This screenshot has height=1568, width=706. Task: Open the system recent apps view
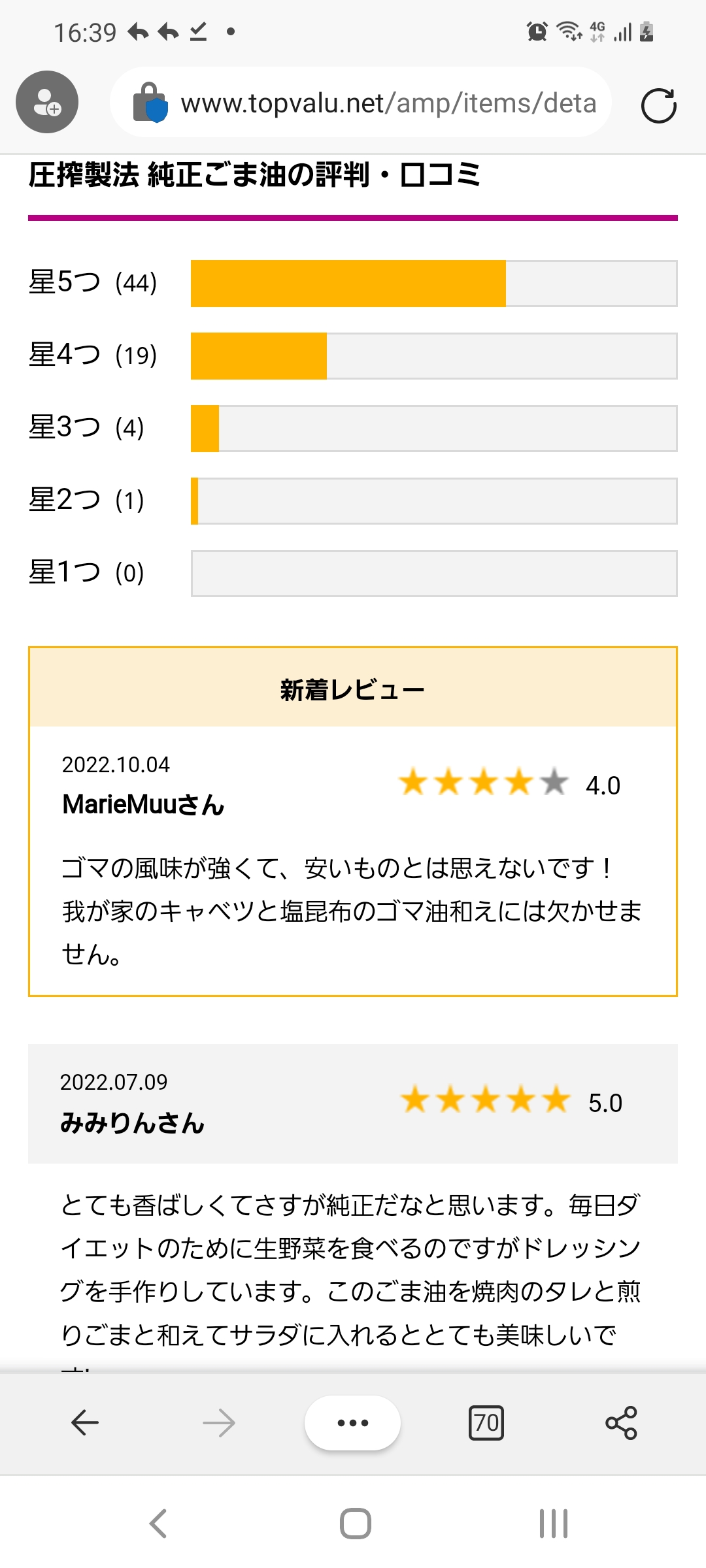pos(553,1524)
